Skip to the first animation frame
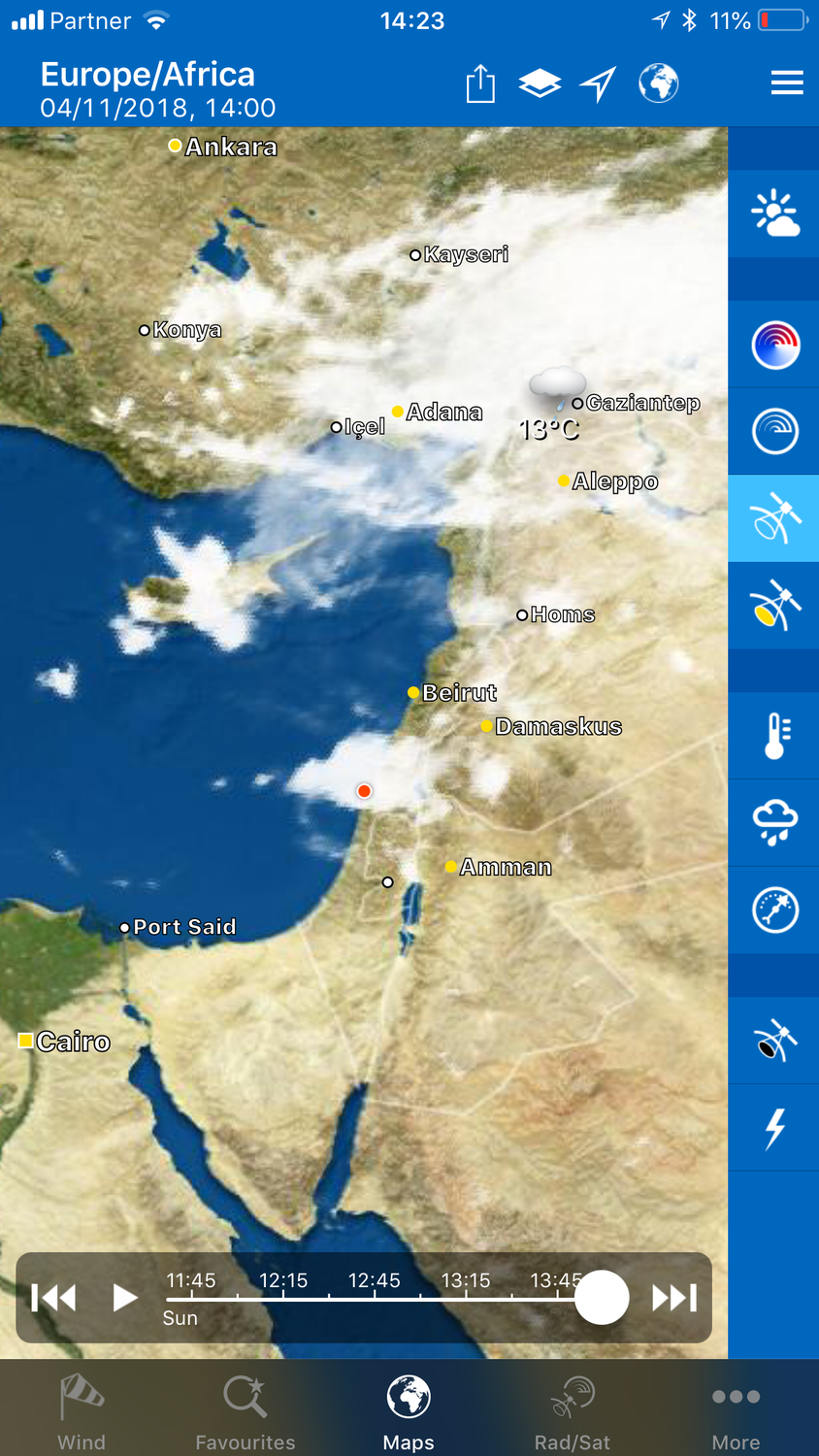Viewport: 819px width, 1456px height. (x=53, y=1298)
